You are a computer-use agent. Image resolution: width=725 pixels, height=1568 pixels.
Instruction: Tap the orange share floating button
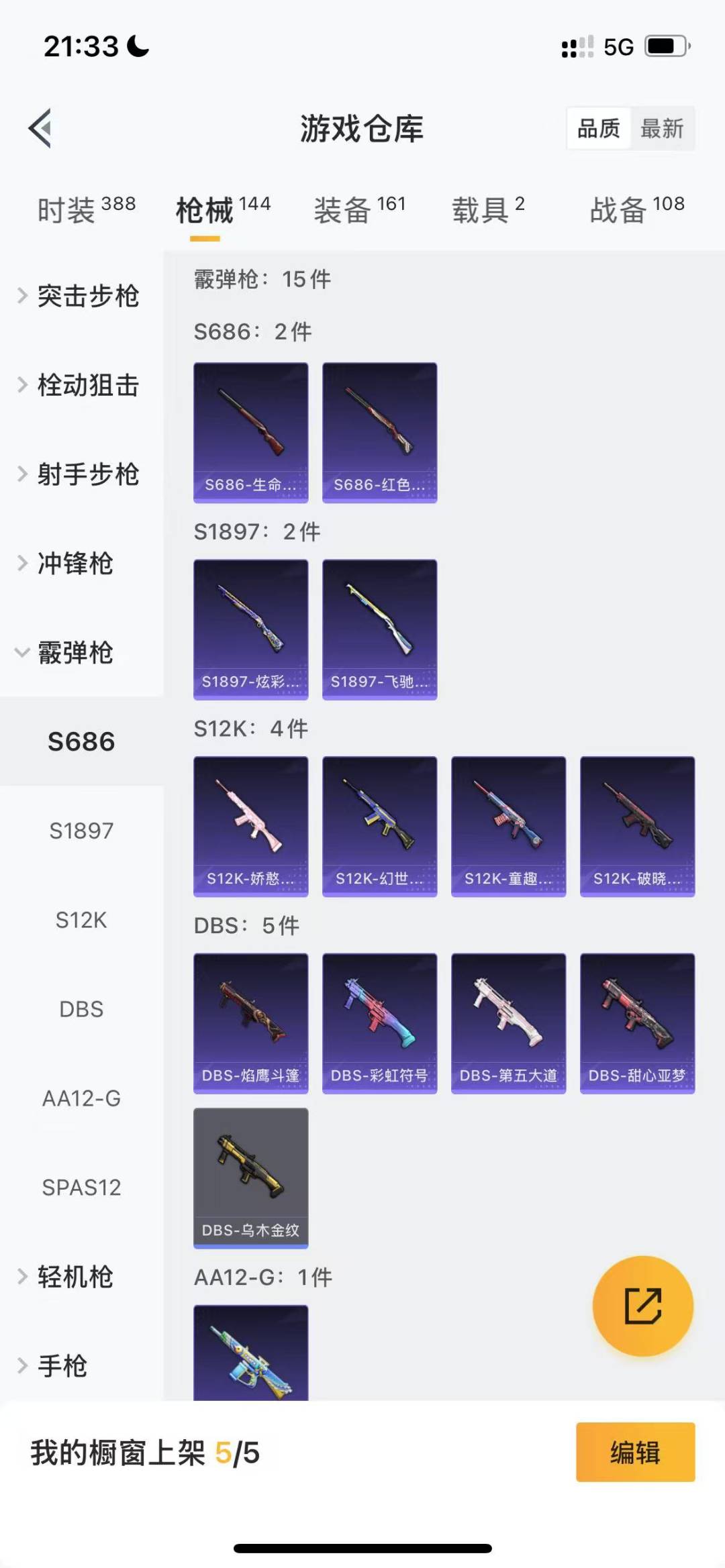tap(642, 1306)
